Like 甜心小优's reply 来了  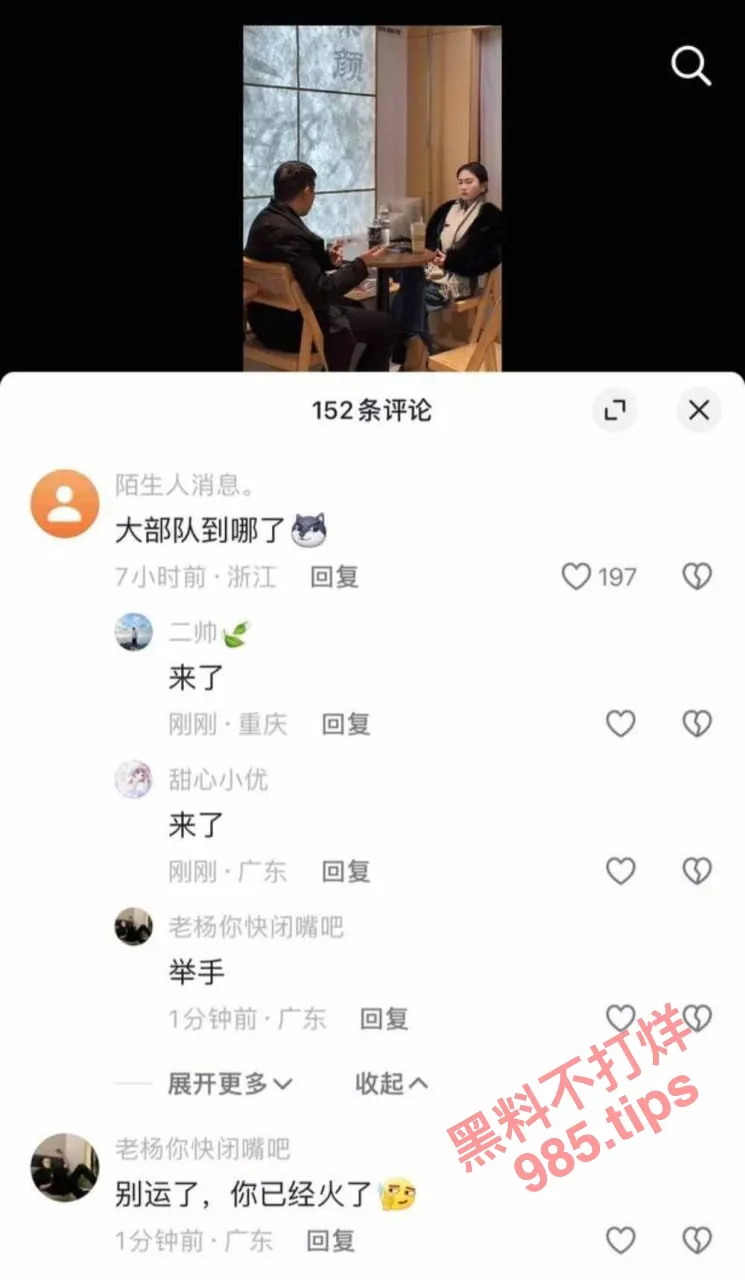[x=621, y=871]
